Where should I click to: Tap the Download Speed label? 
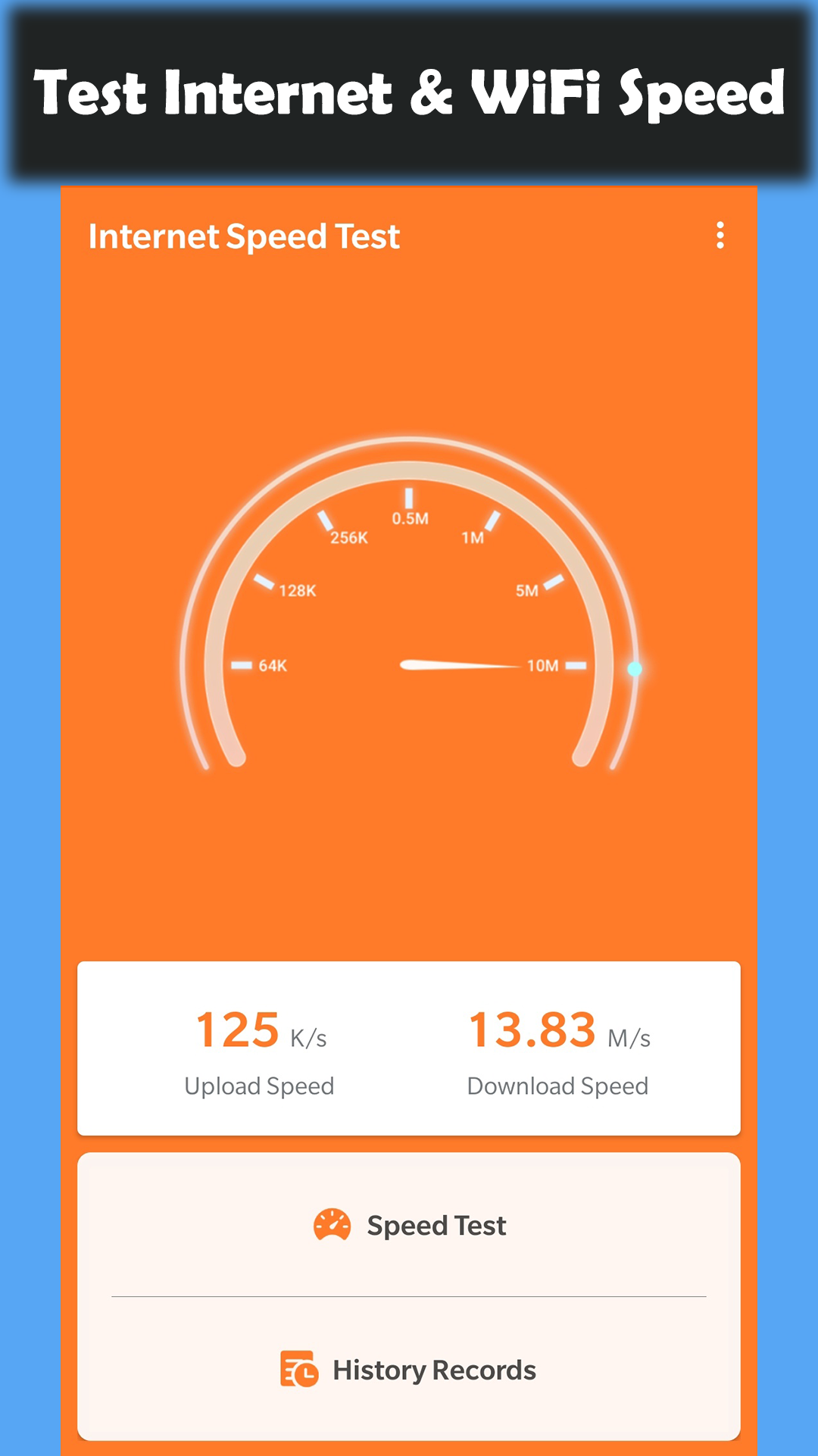(557, 1086)
